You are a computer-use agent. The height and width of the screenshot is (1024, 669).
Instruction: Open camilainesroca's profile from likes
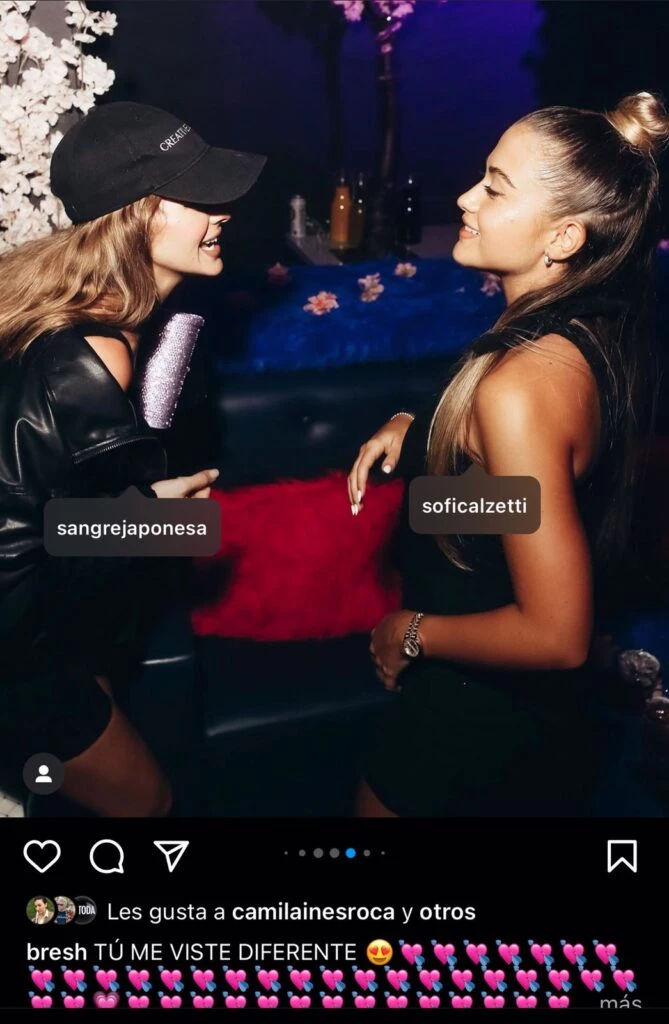coord(313,912)
